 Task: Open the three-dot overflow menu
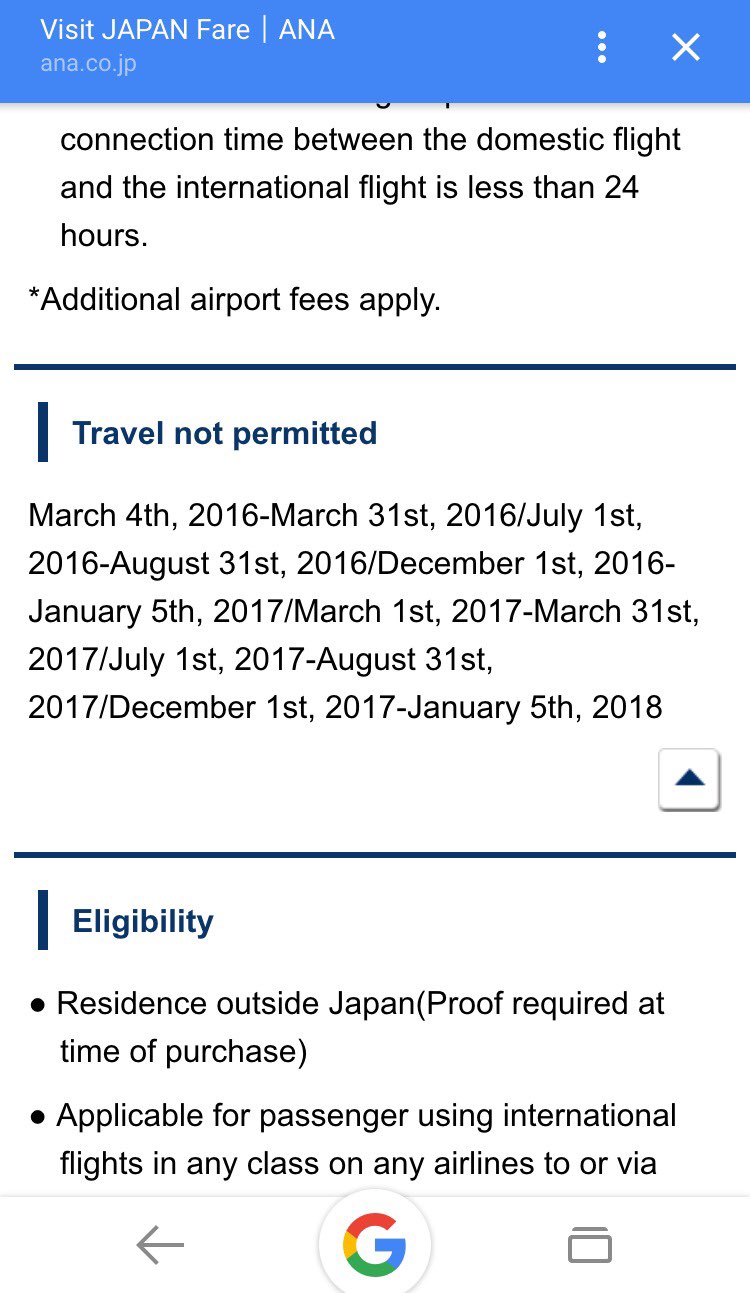point(602,47)
